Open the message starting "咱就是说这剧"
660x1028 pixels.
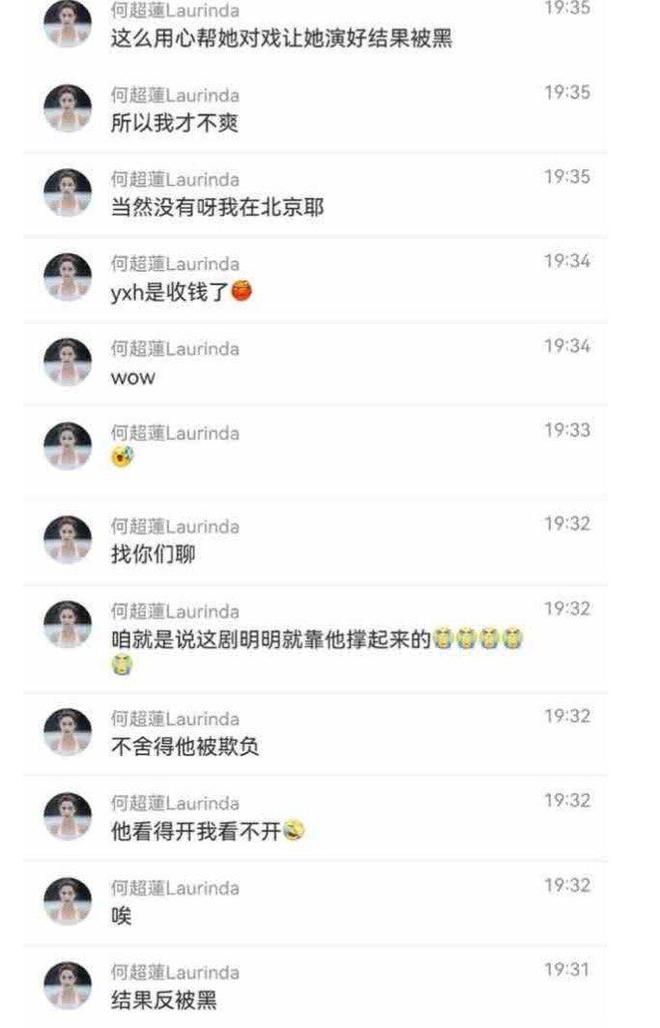(270, 639)
